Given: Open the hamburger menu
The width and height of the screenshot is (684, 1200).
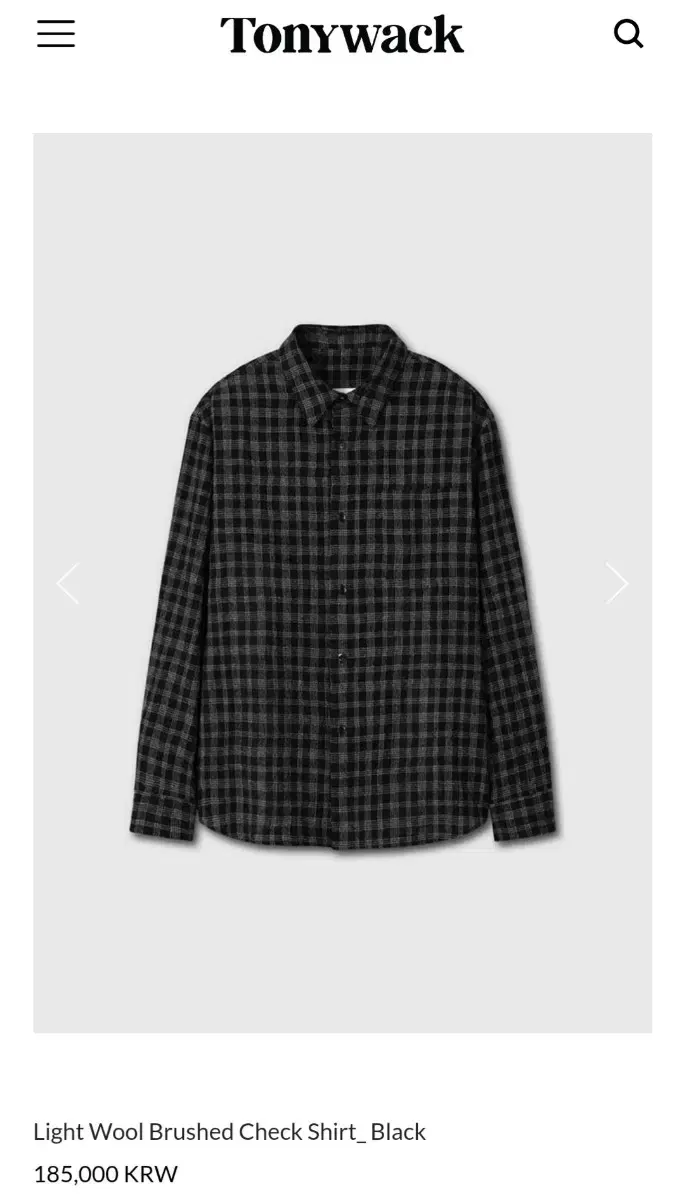Looking at the screenshot, I should (x=56, y=33).
